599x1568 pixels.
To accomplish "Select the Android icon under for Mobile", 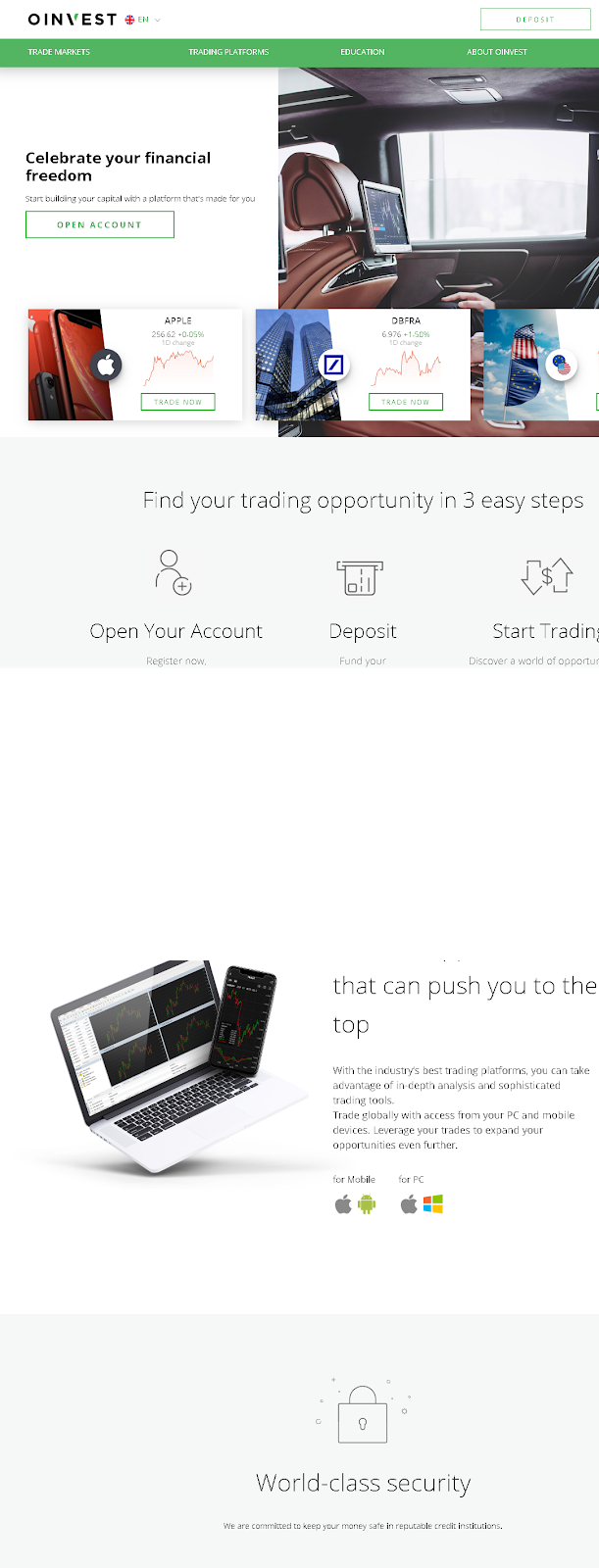I will [x=367, y=1204].
